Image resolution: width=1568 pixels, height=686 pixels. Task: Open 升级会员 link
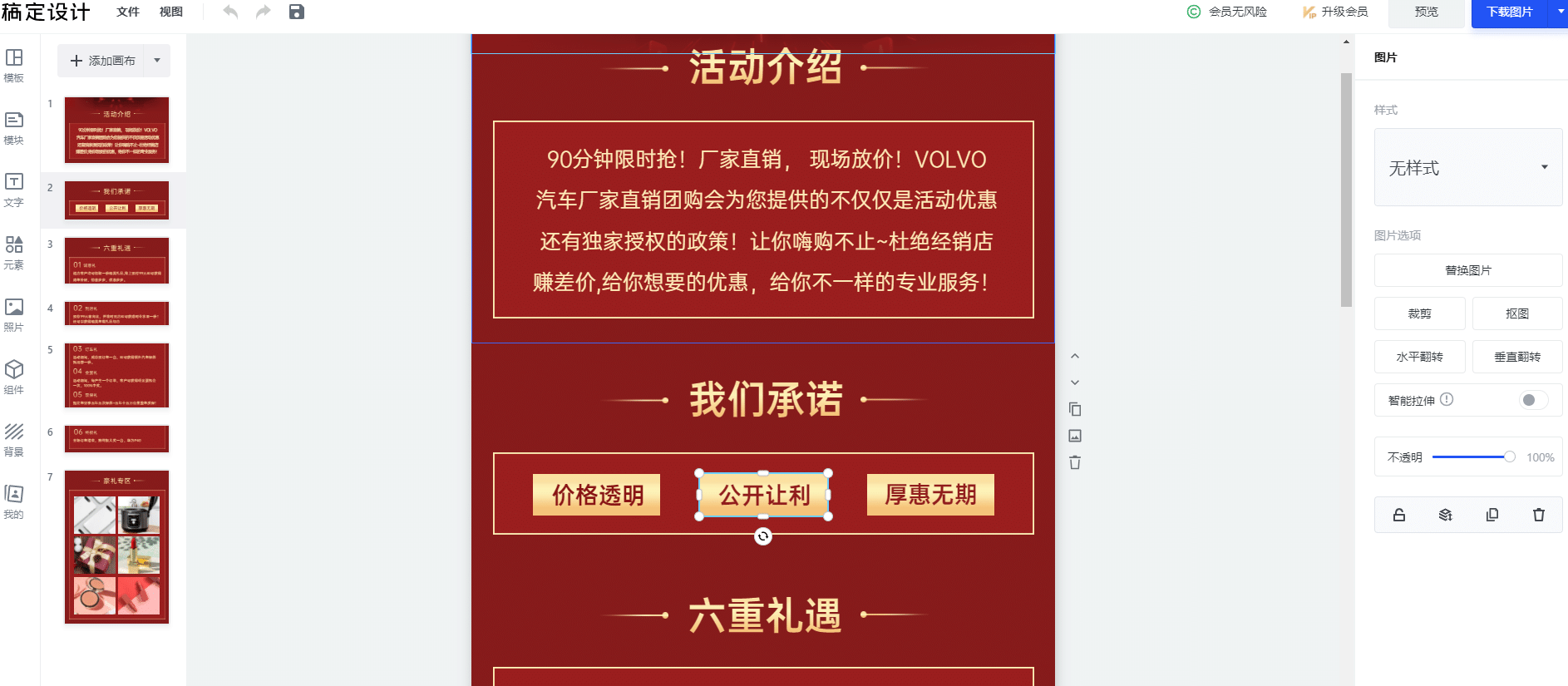tap(1335, 12)
